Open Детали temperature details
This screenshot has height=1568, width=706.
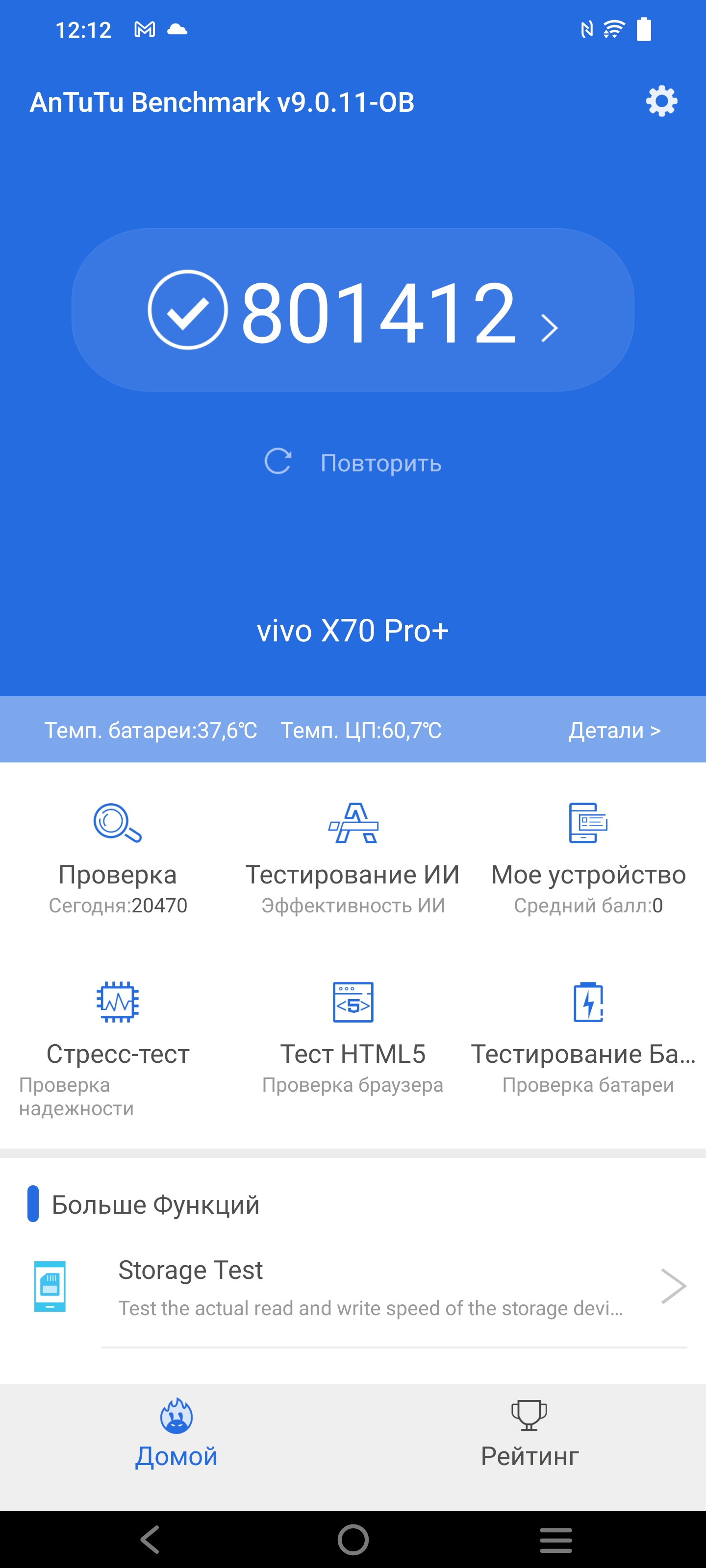pyautogui.click(x=614, y=730)
